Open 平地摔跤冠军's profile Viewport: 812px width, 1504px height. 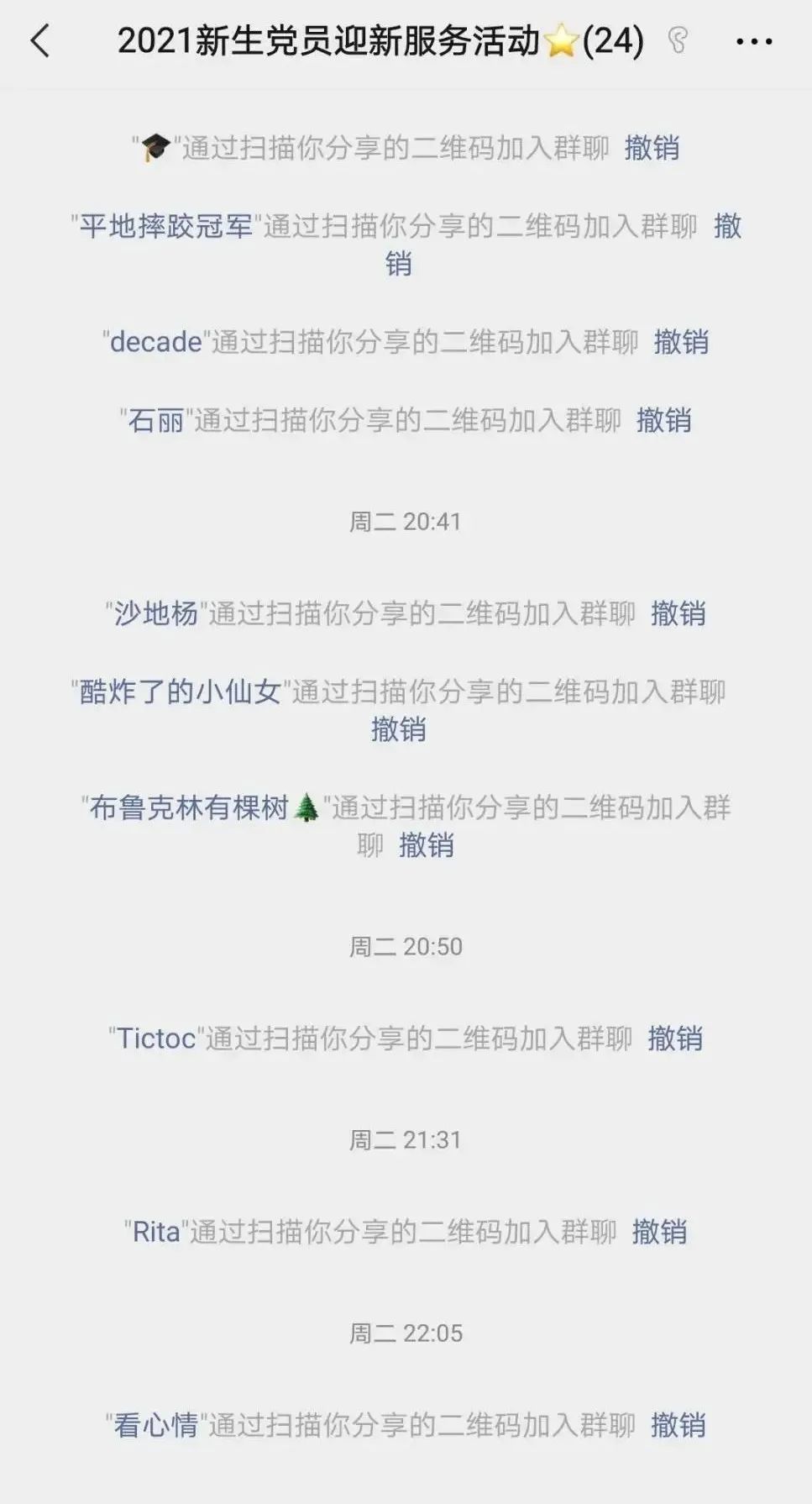[x=166, y=226]
